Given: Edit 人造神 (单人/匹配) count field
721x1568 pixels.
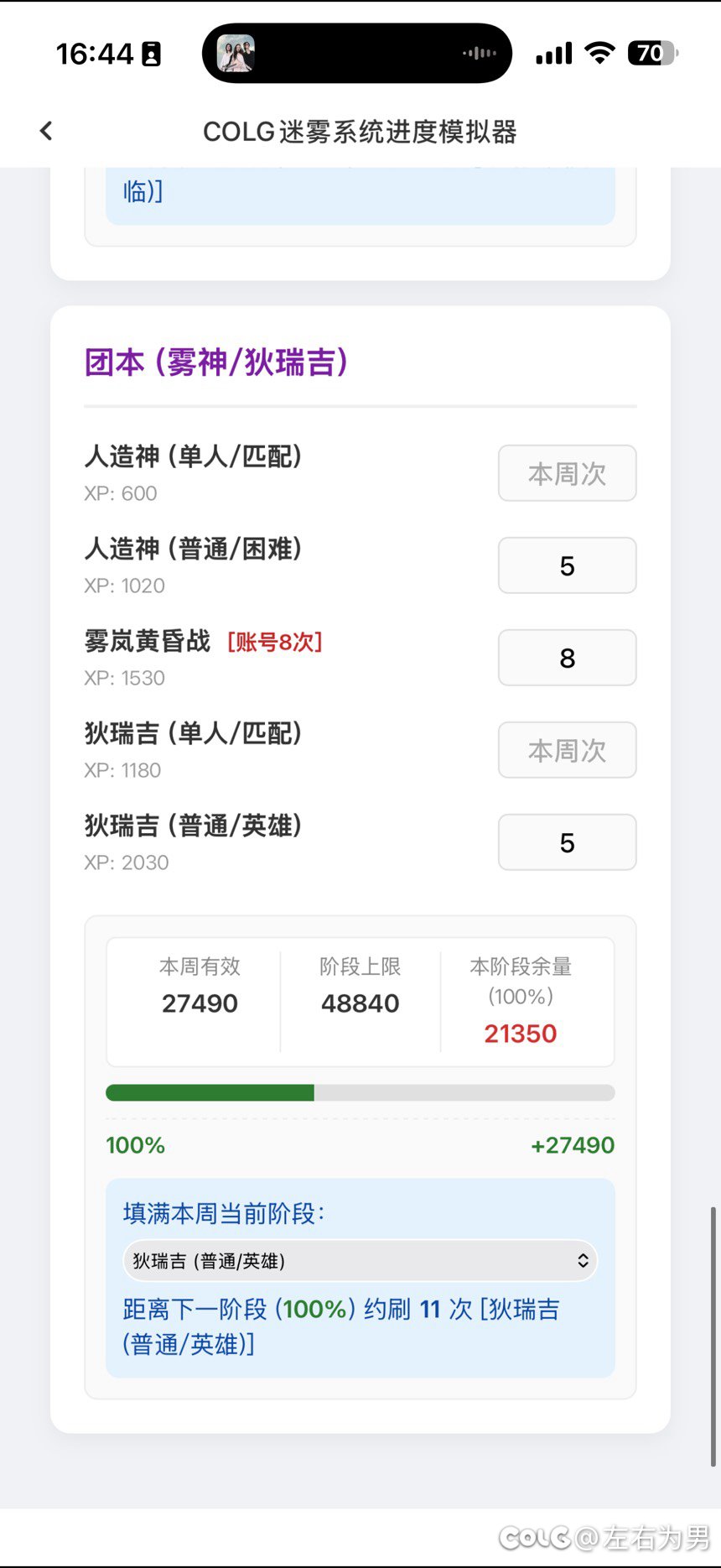Looking at the screenshot, I should pyautogui.click(x=567, y=473).
